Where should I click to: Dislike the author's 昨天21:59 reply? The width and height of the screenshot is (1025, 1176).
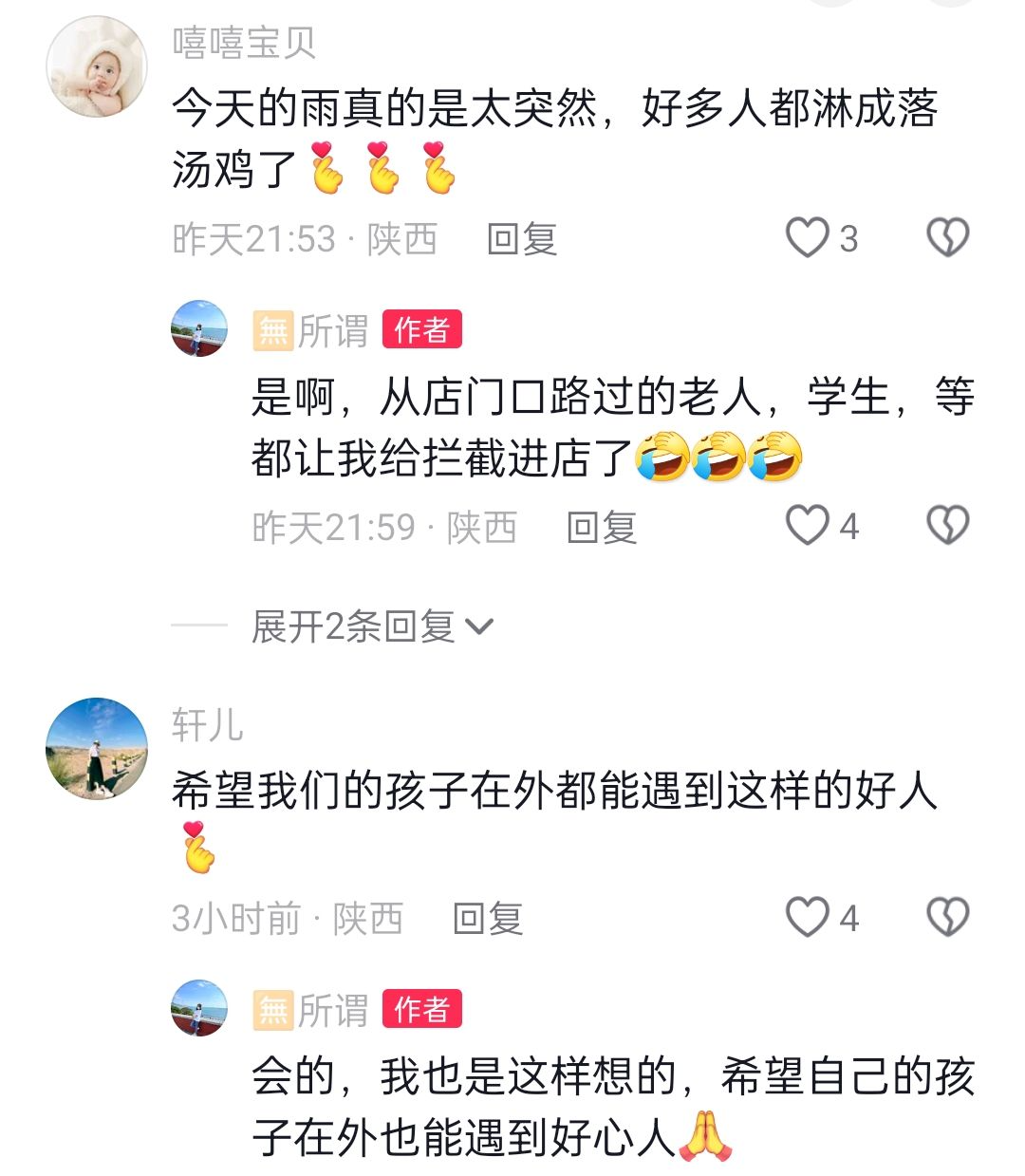947,525
